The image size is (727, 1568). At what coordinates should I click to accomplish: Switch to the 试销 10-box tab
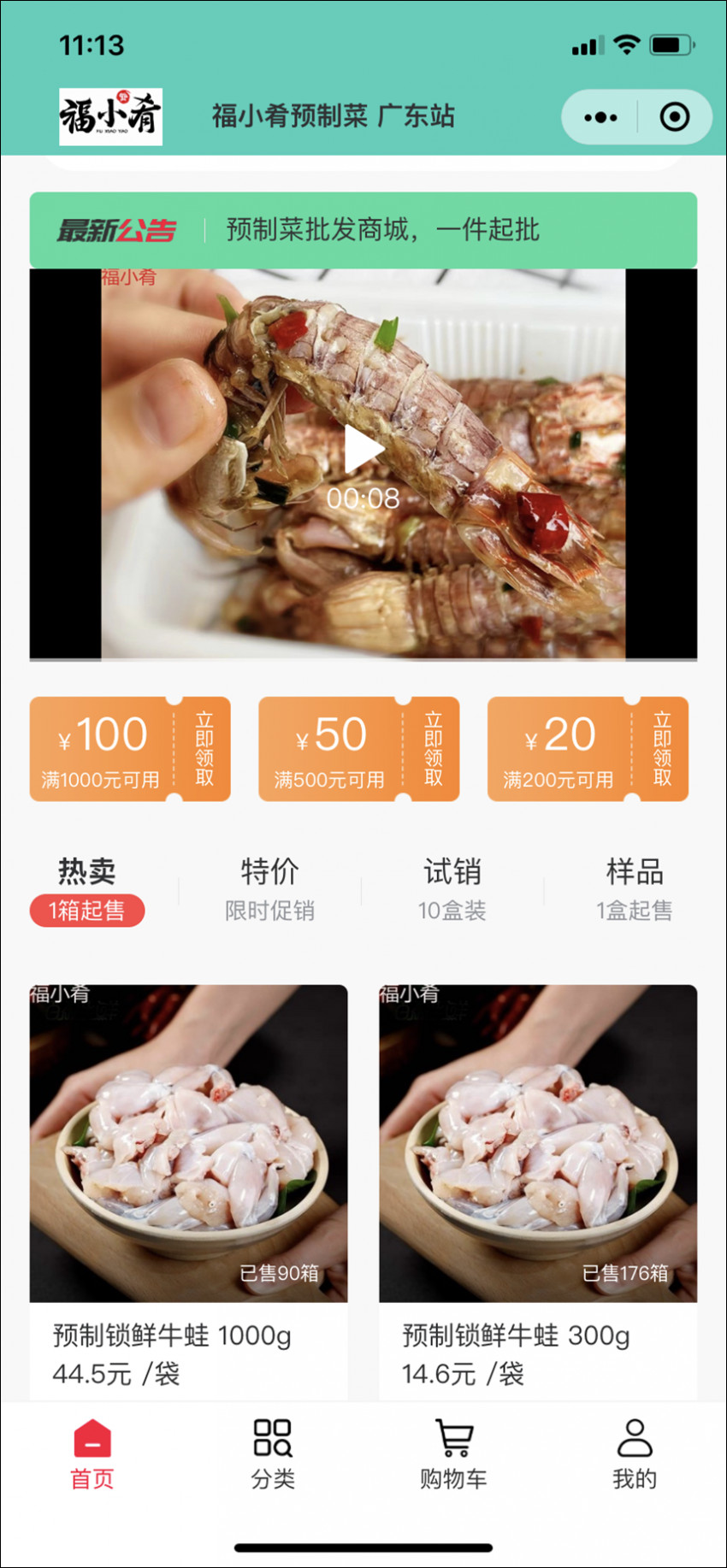coord(453,873)
